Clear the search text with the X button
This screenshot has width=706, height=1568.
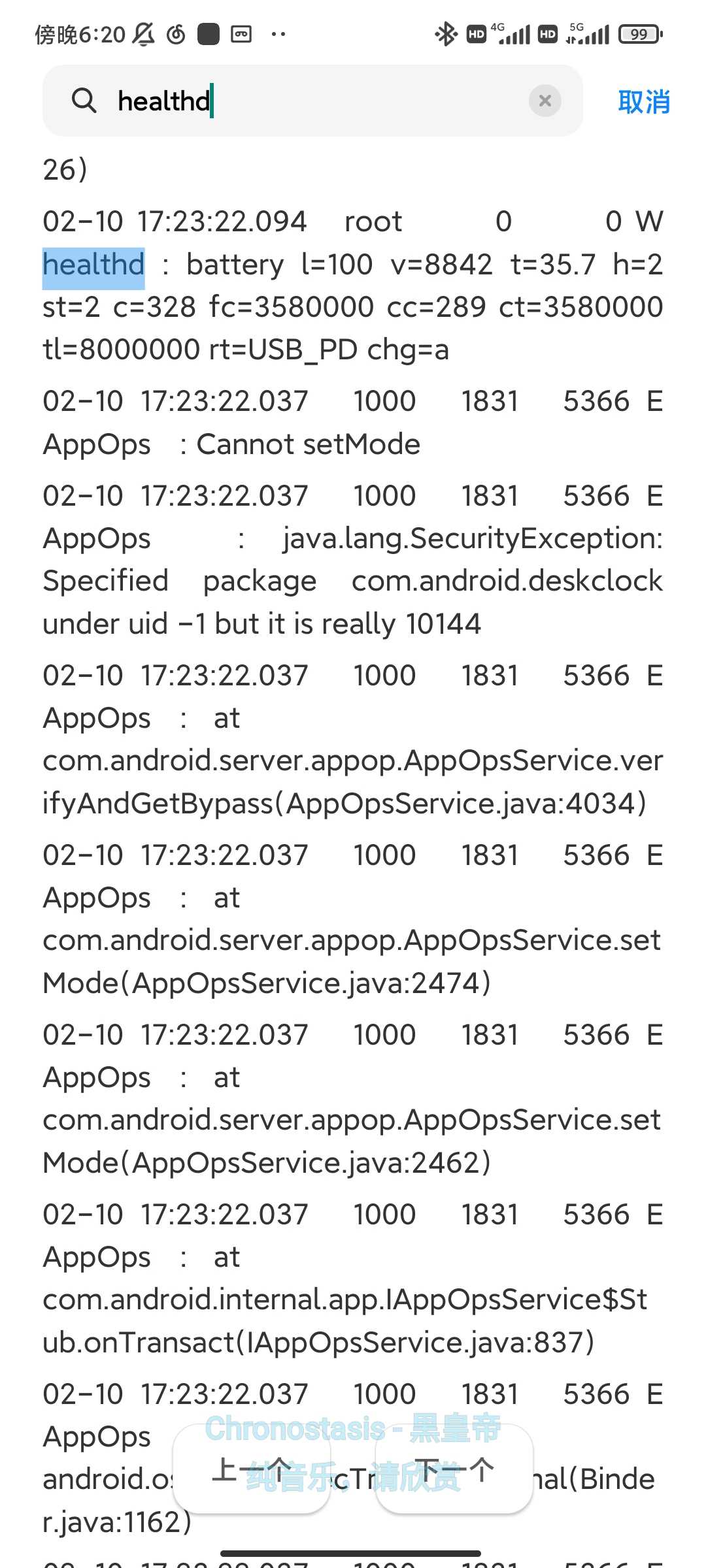pyautogui.click(x=545, y=101)
